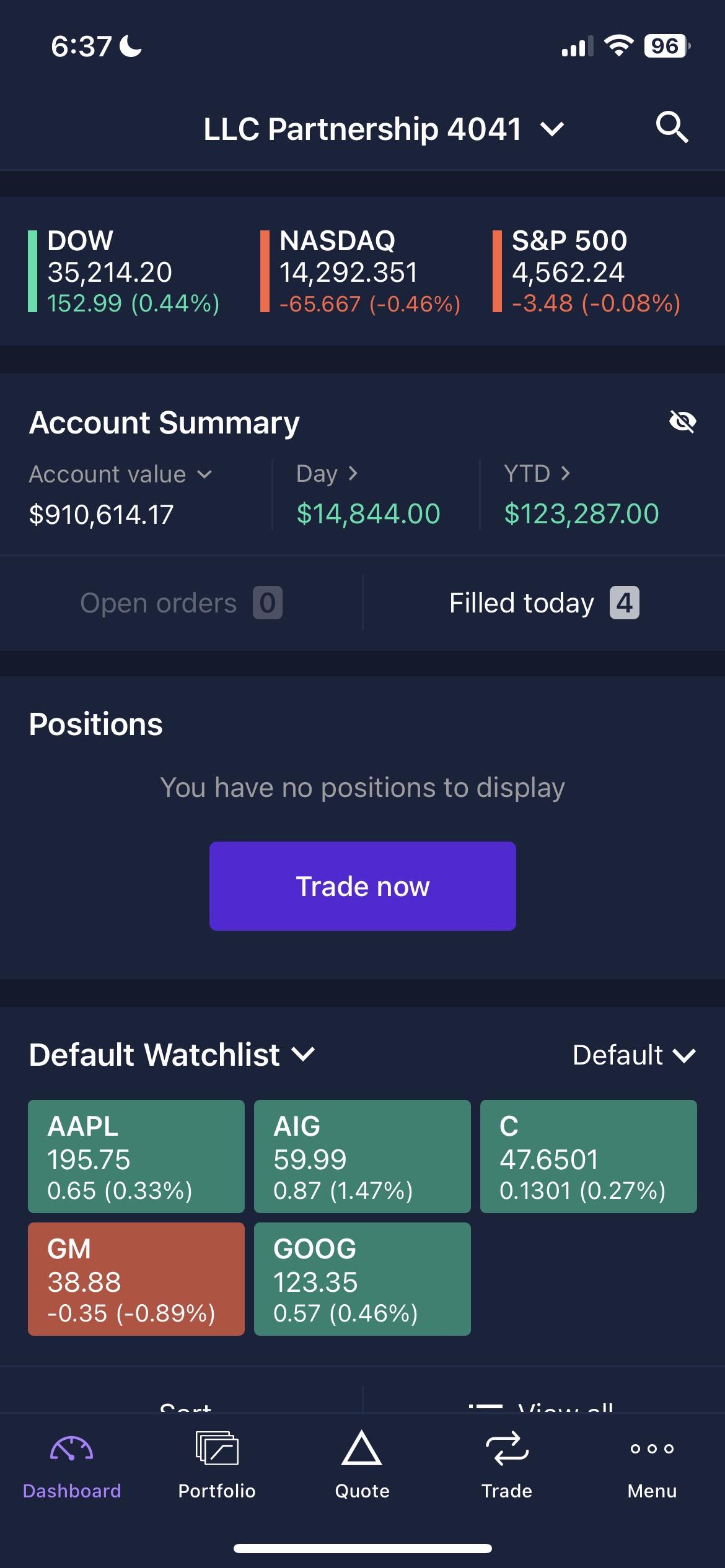Tap the Trade now button
725x1568 pixels.
[362, 886]
